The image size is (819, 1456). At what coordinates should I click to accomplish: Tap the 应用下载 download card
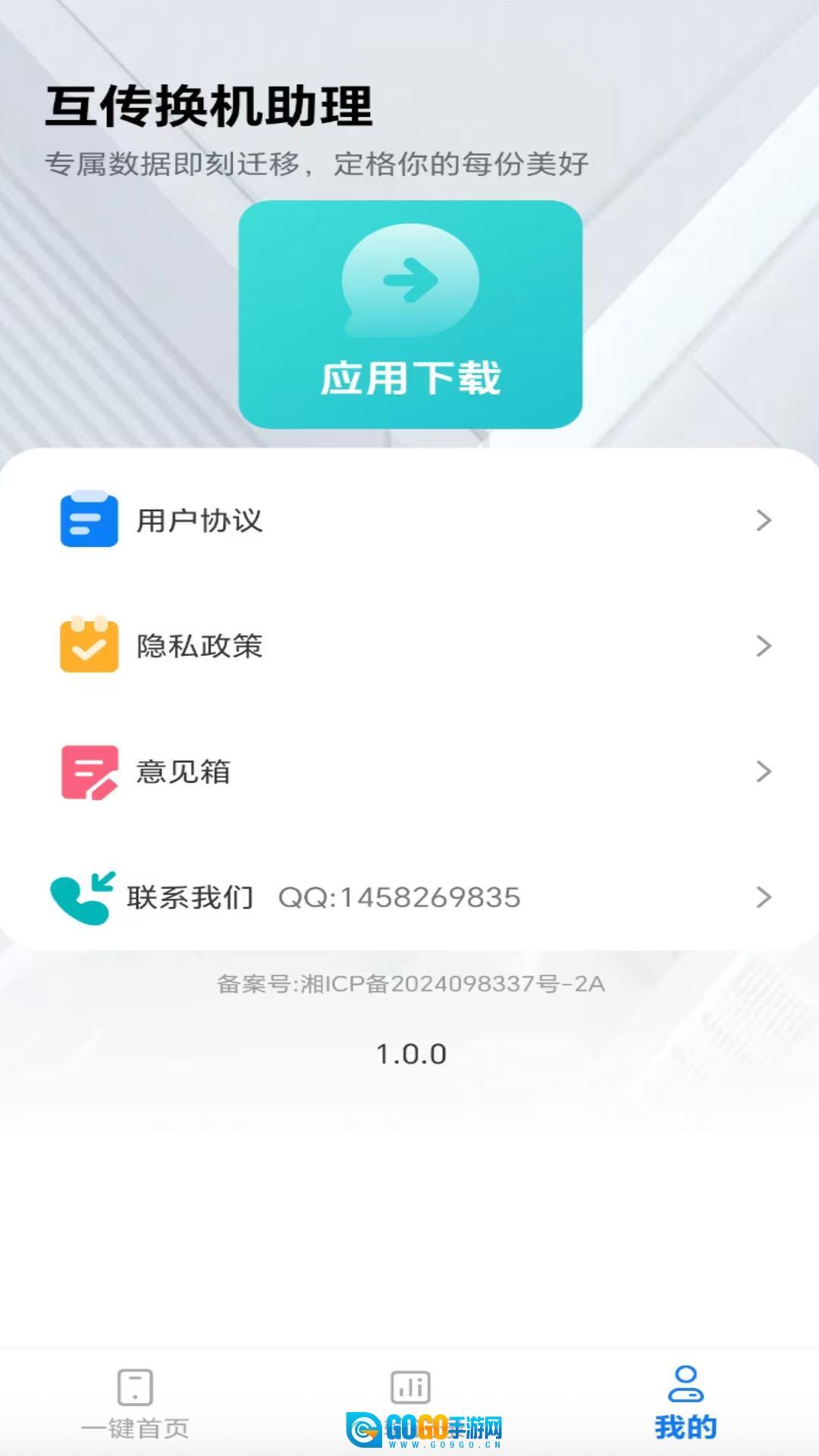(x=410, y=315)
